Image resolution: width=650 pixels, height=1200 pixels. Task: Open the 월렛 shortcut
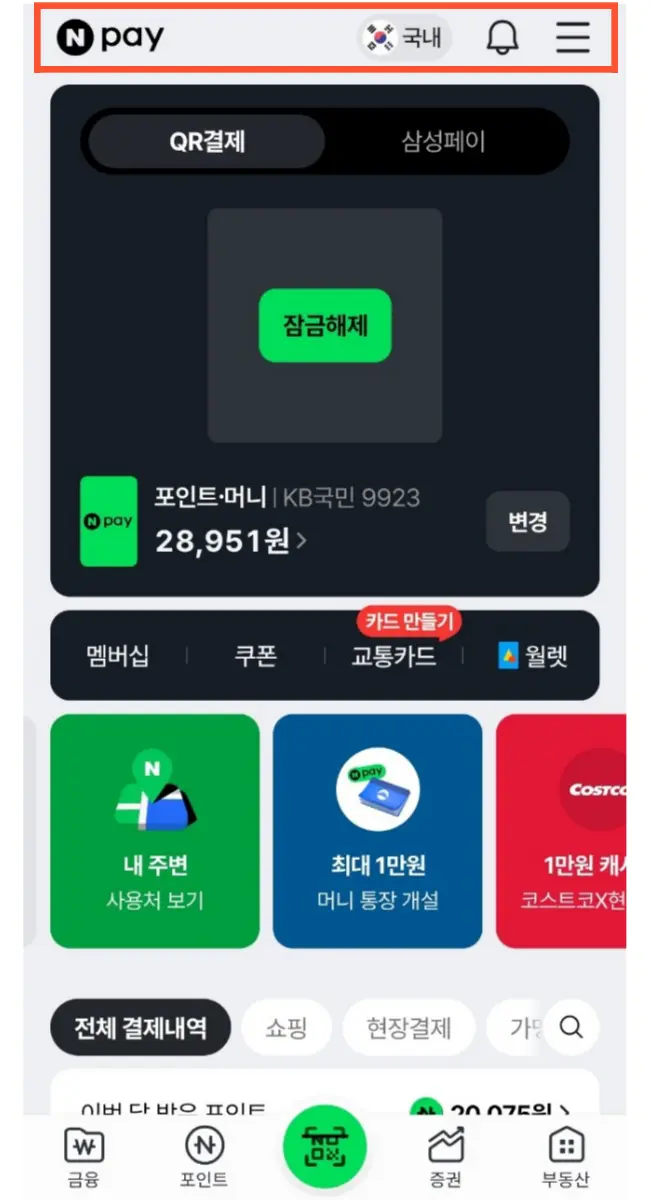pos(533,656)
